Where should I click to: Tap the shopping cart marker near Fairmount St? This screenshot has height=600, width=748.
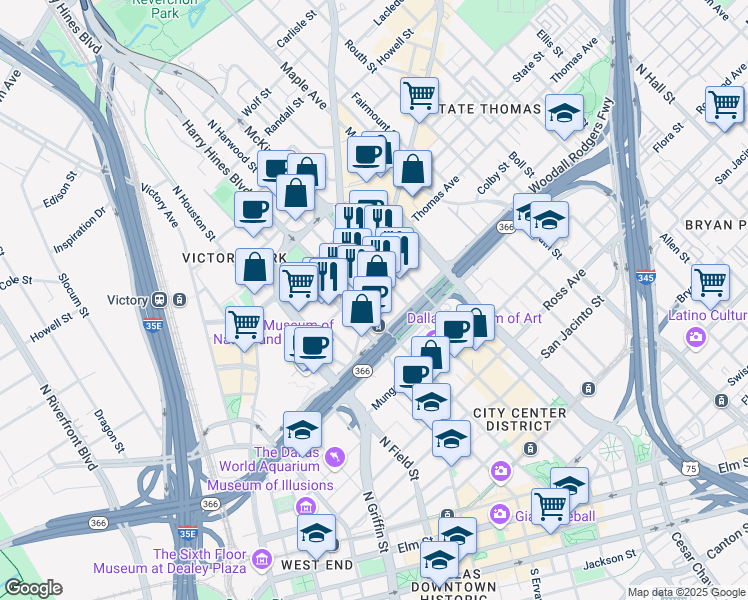click(419, 96)
